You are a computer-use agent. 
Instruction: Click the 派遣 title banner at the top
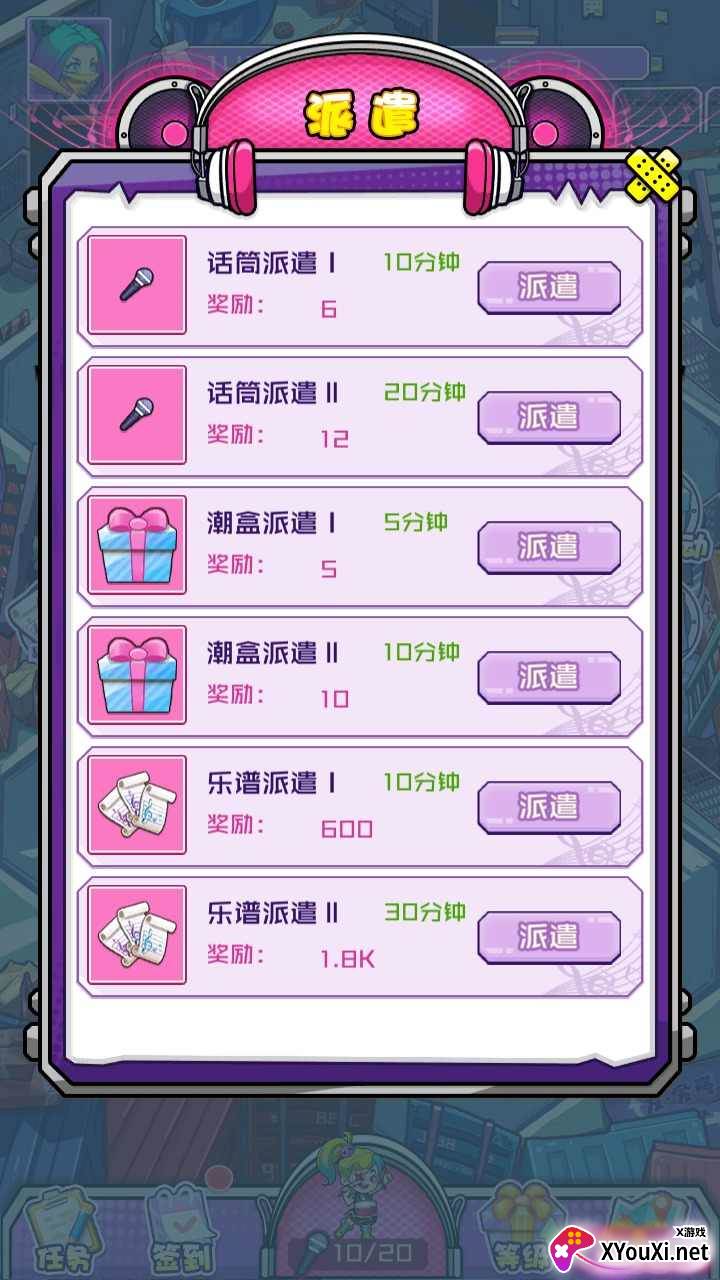360,113
